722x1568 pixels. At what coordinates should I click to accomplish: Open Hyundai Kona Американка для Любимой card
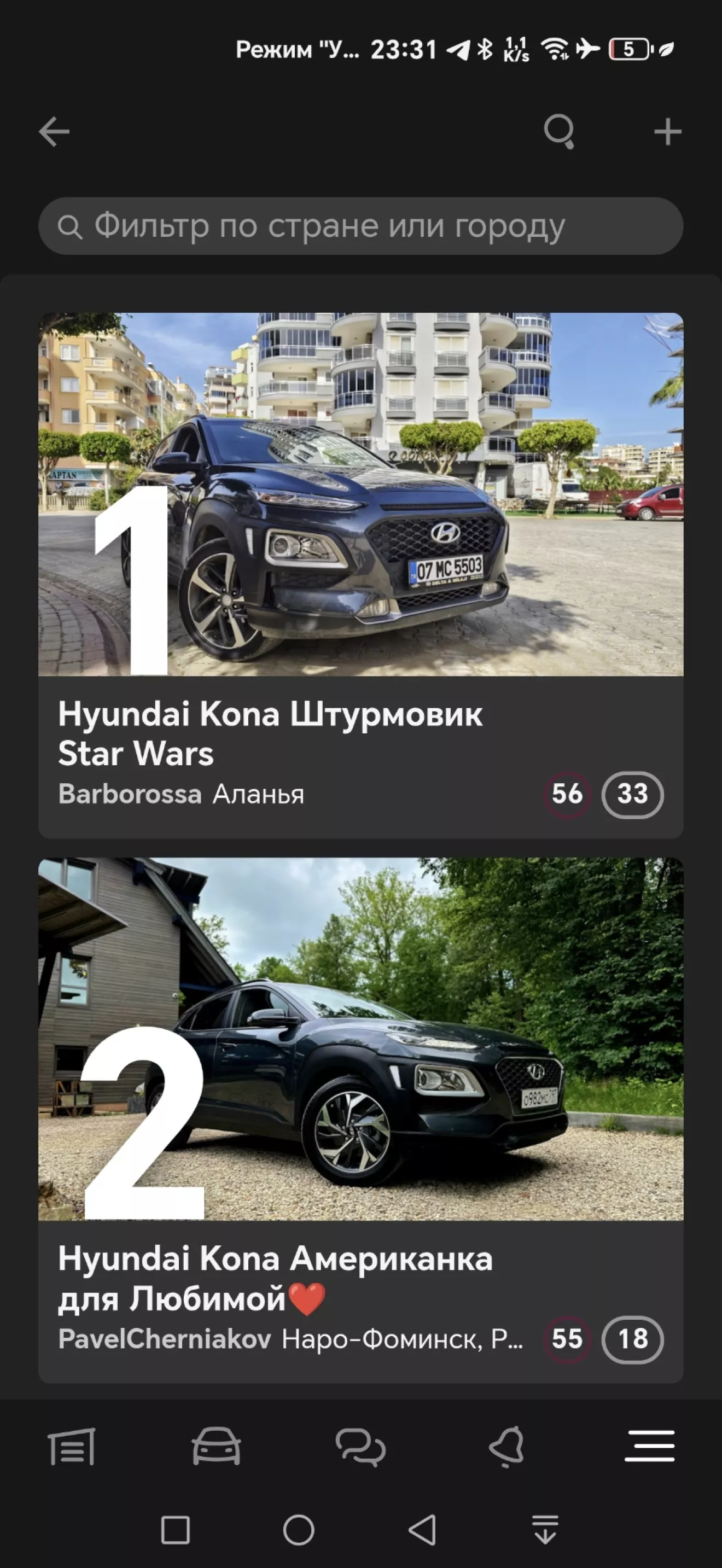pyautogui.click(x=360, y=1119)
